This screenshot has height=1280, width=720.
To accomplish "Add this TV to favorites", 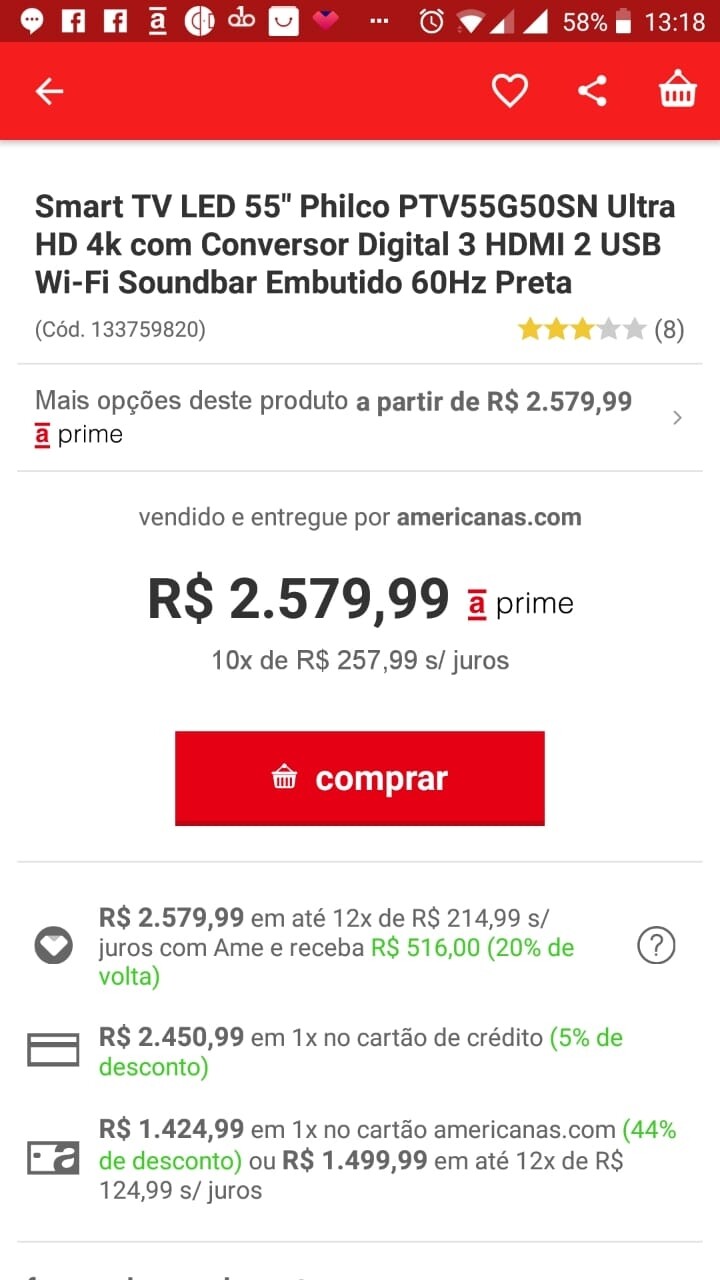I will (x=509, y=92).
